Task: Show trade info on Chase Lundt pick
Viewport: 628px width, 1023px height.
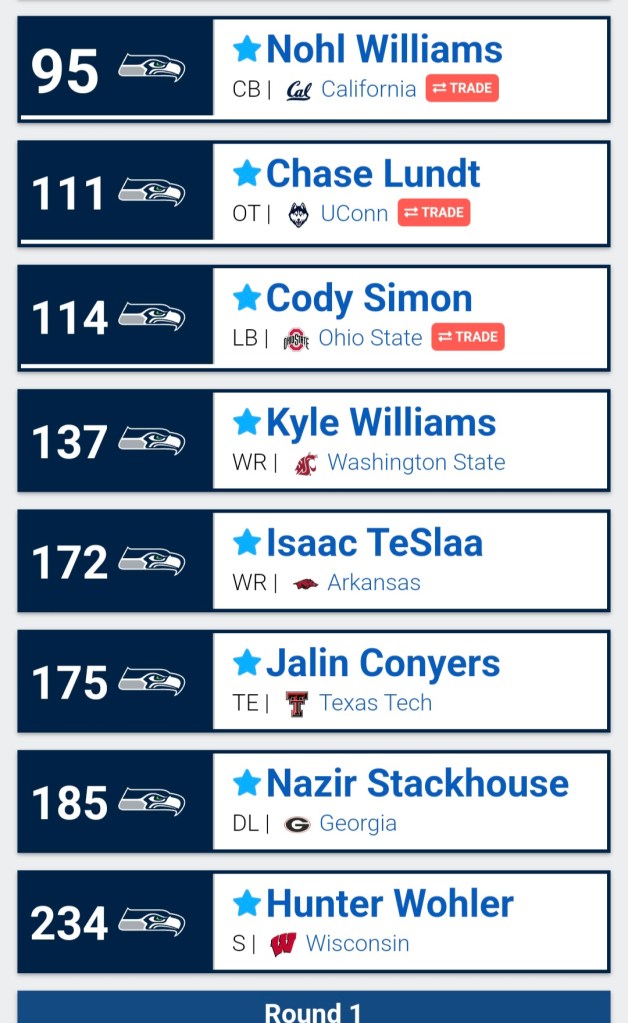Action: tap(434, 212)
